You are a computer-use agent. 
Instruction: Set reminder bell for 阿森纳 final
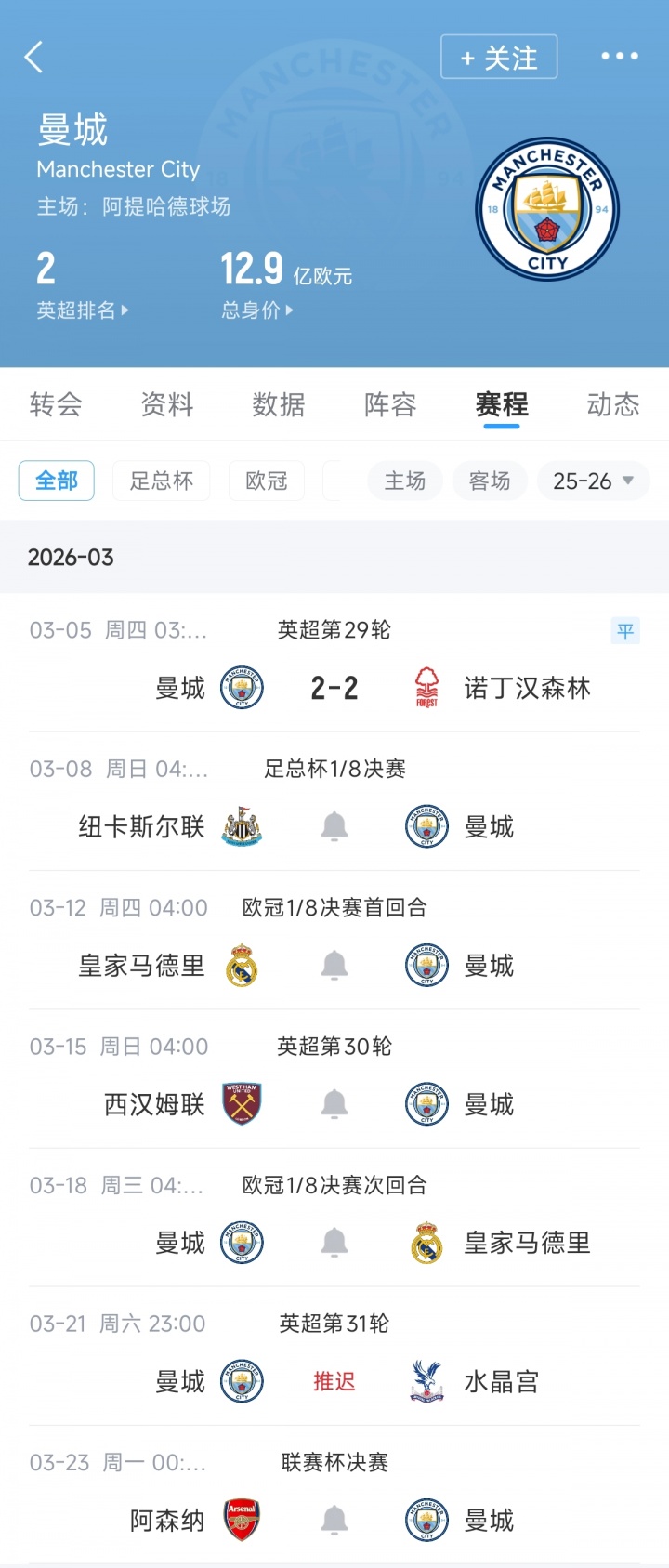(334, 1521)
